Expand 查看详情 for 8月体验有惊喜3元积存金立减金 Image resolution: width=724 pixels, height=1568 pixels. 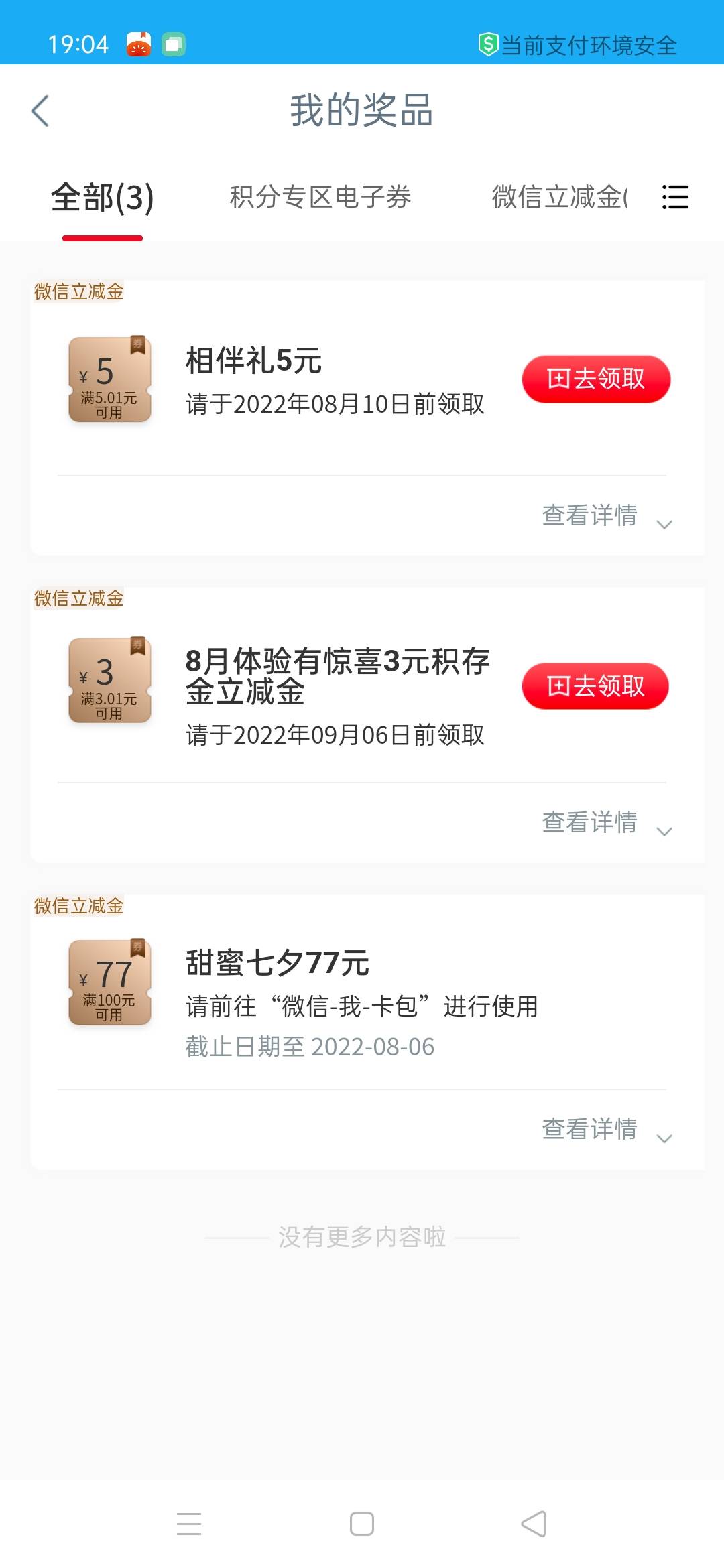[x=605, y=823]
